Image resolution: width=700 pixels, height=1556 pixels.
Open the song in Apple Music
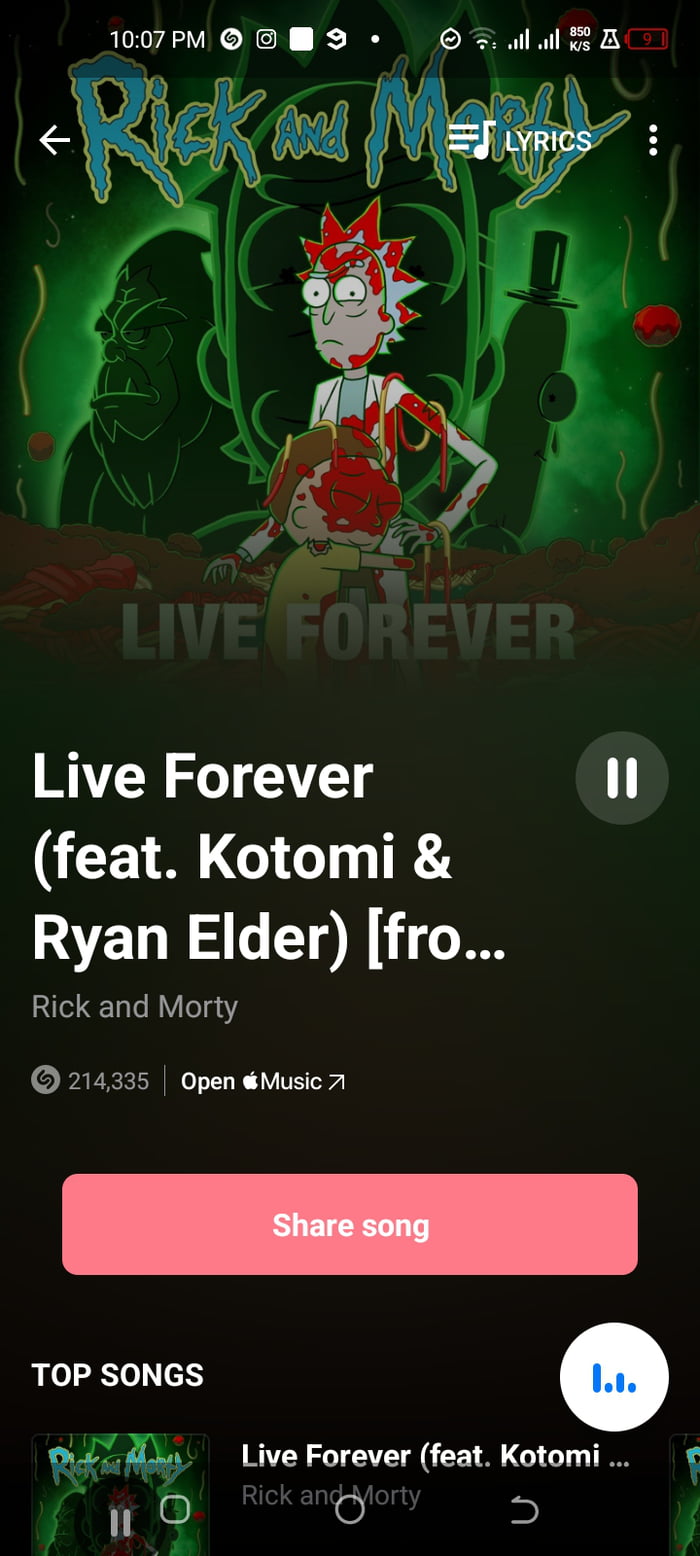coord(263,1081)
